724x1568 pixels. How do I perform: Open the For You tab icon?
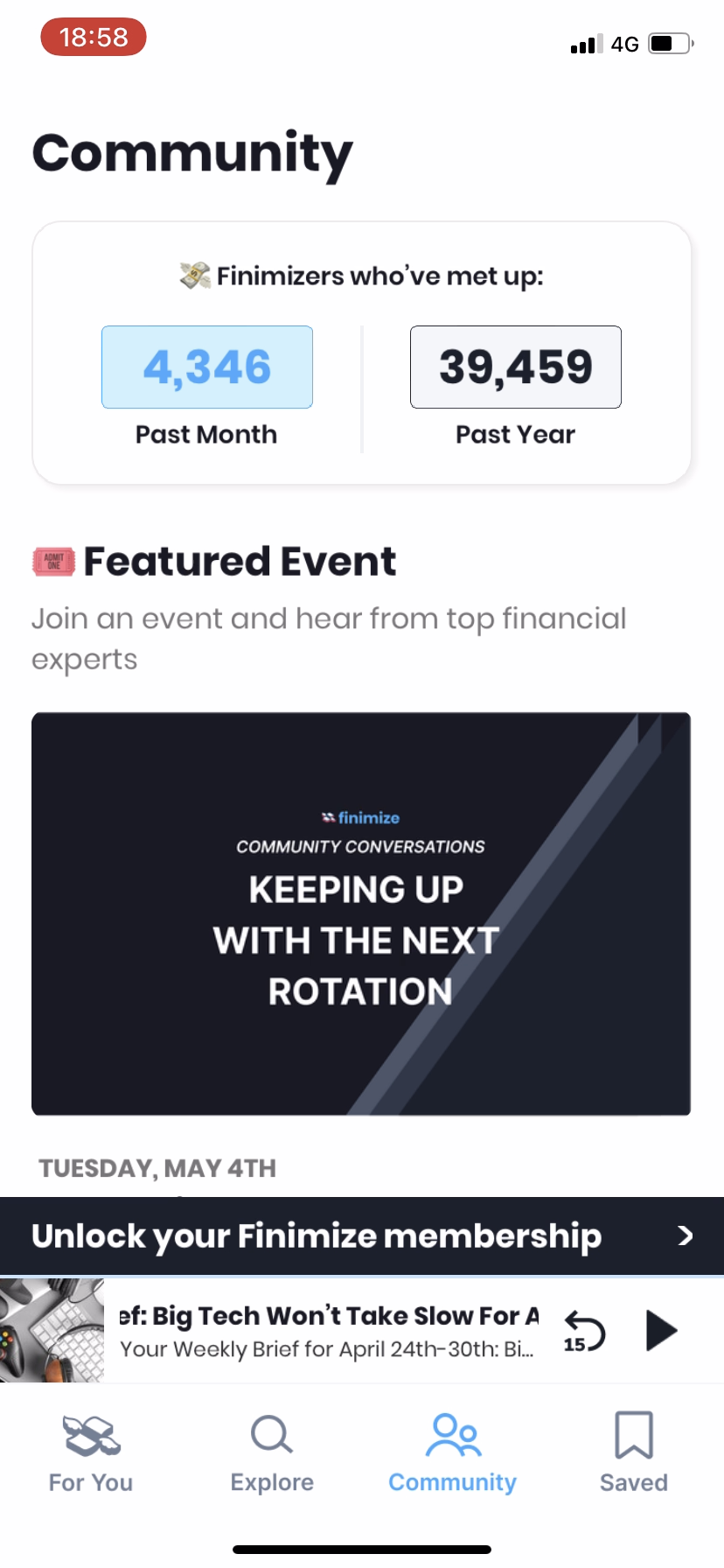(90, 1435)
